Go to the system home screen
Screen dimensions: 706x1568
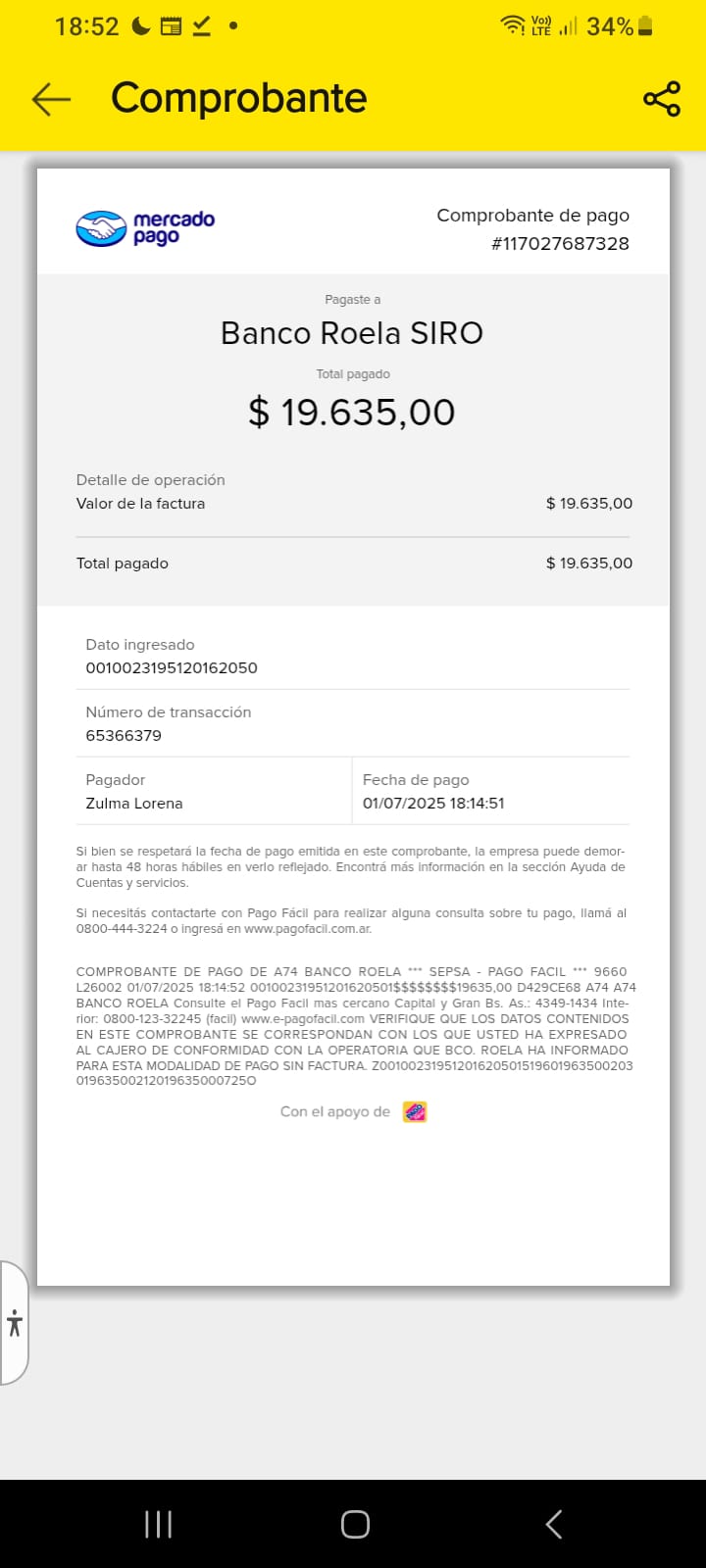355,1524
